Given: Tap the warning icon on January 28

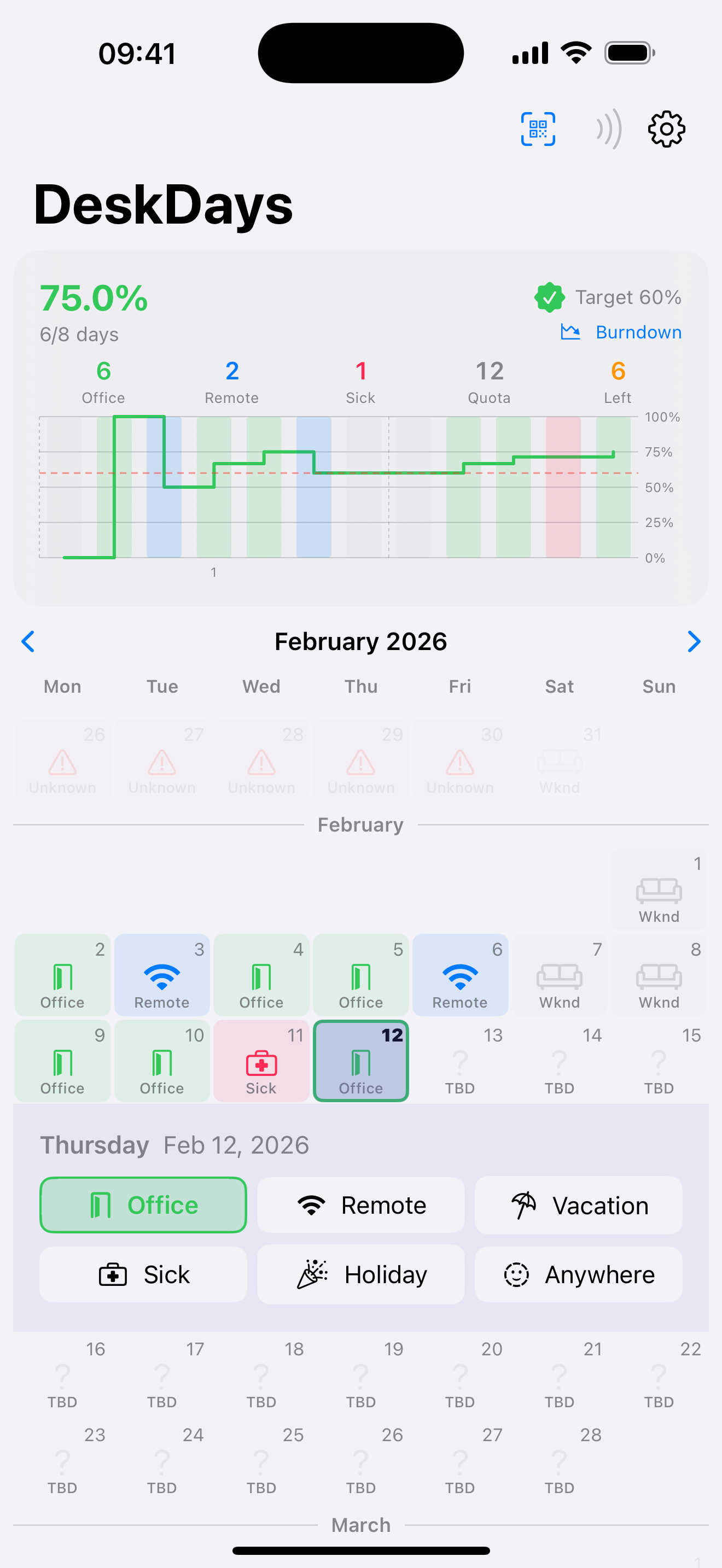Looking at the screenshot, I should (x=261, y=761).
